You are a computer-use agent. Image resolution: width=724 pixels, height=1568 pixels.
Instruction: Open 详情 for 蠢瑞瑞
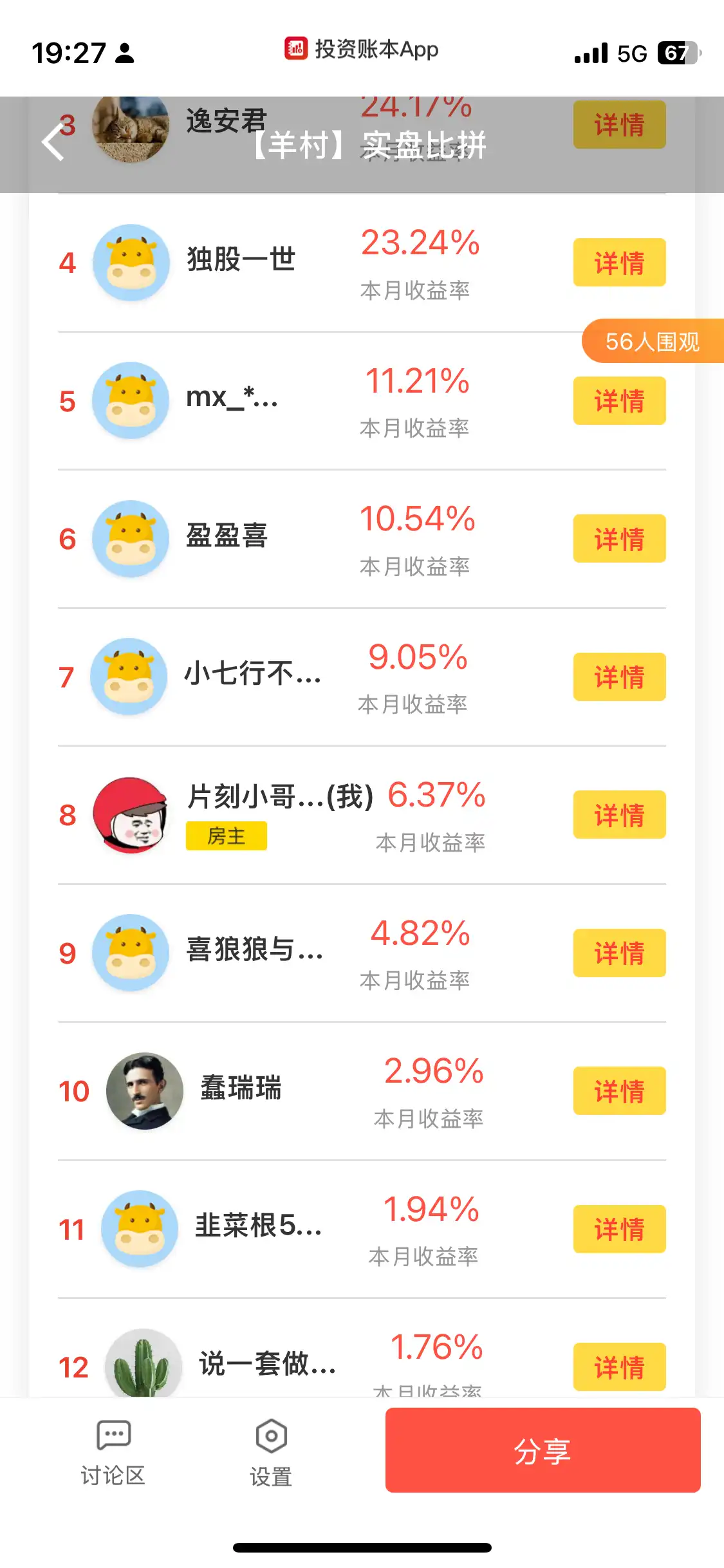(619, 1091)
